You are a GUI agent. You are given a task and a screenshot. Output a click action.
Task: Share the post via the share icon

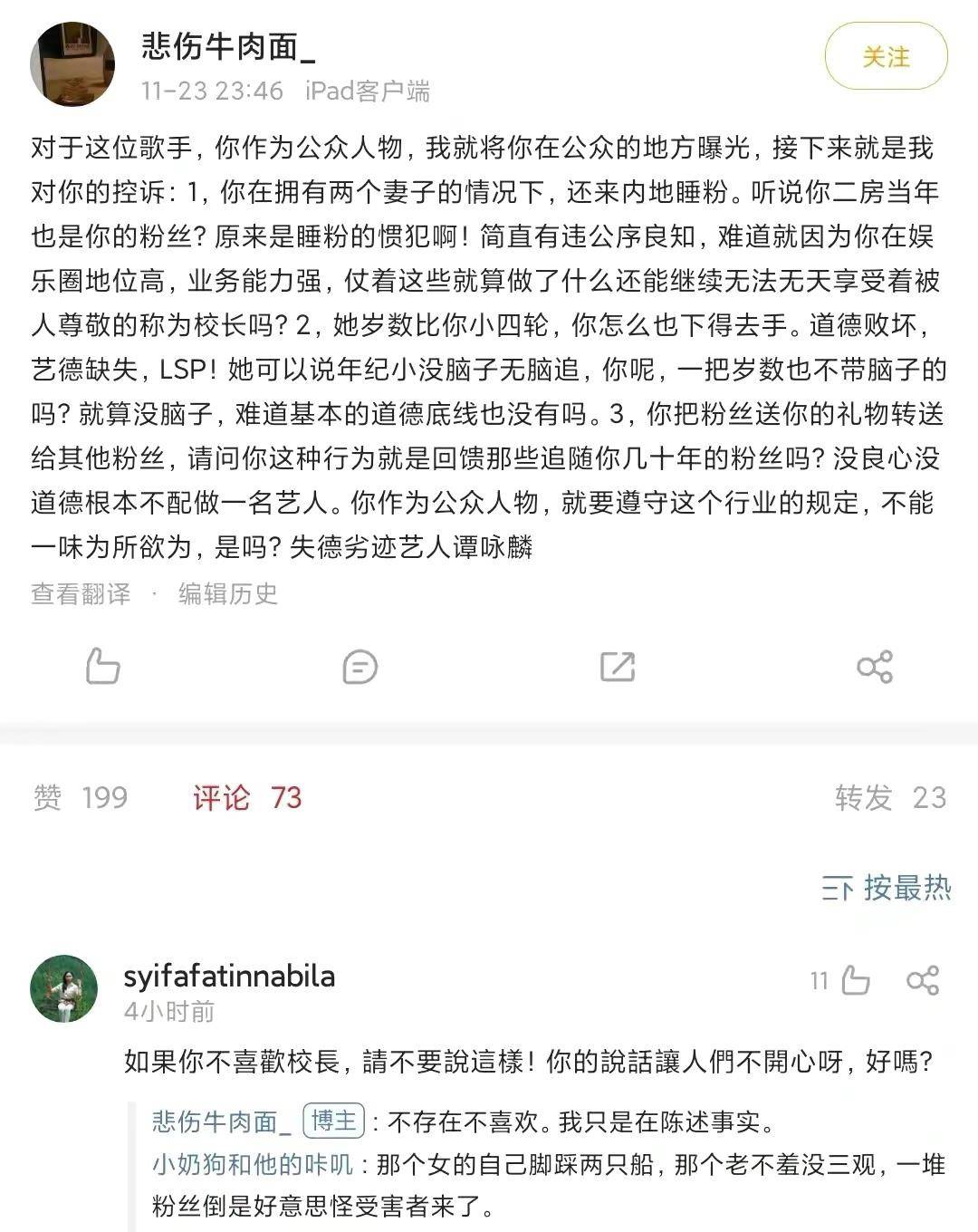pyautogui.click(x=875, y=668)
